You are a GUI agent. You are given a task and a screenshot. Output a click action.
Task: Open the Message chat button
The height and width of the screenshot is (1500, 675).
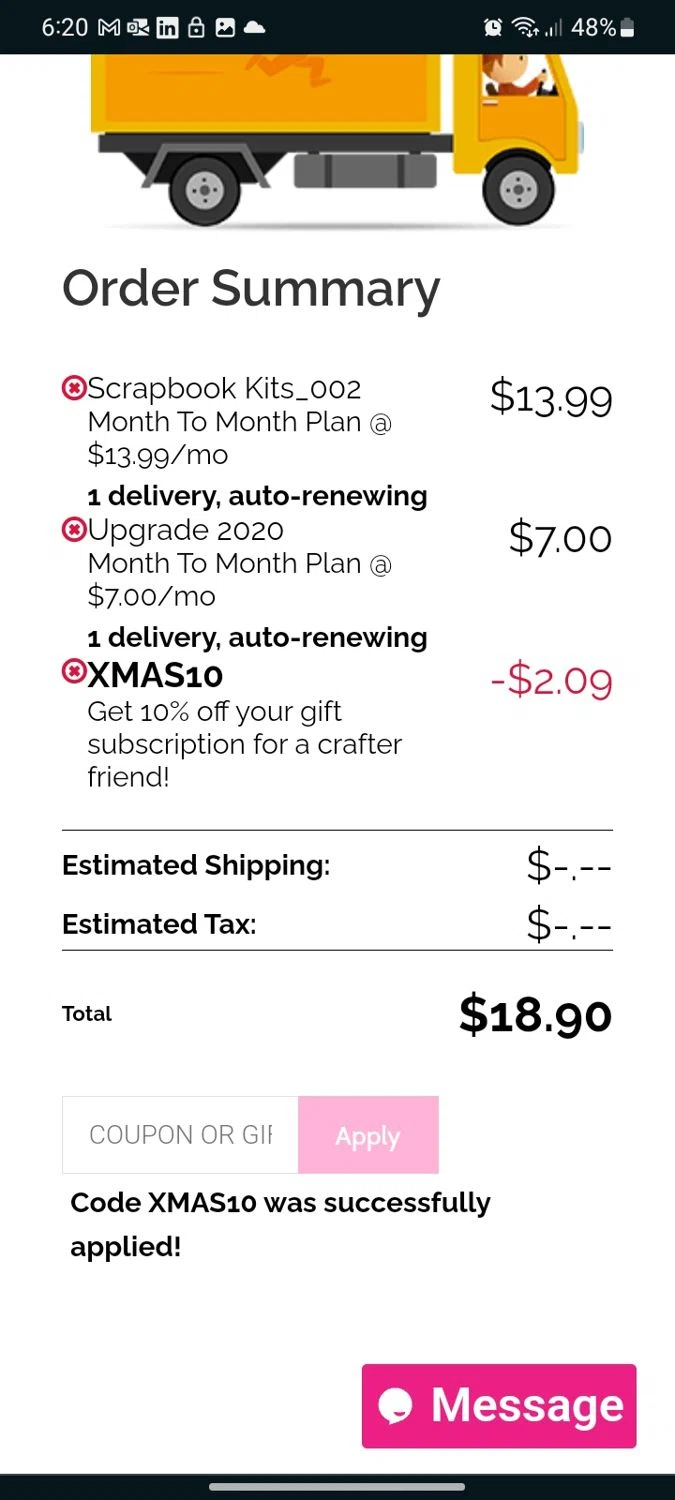point(499,1405)
